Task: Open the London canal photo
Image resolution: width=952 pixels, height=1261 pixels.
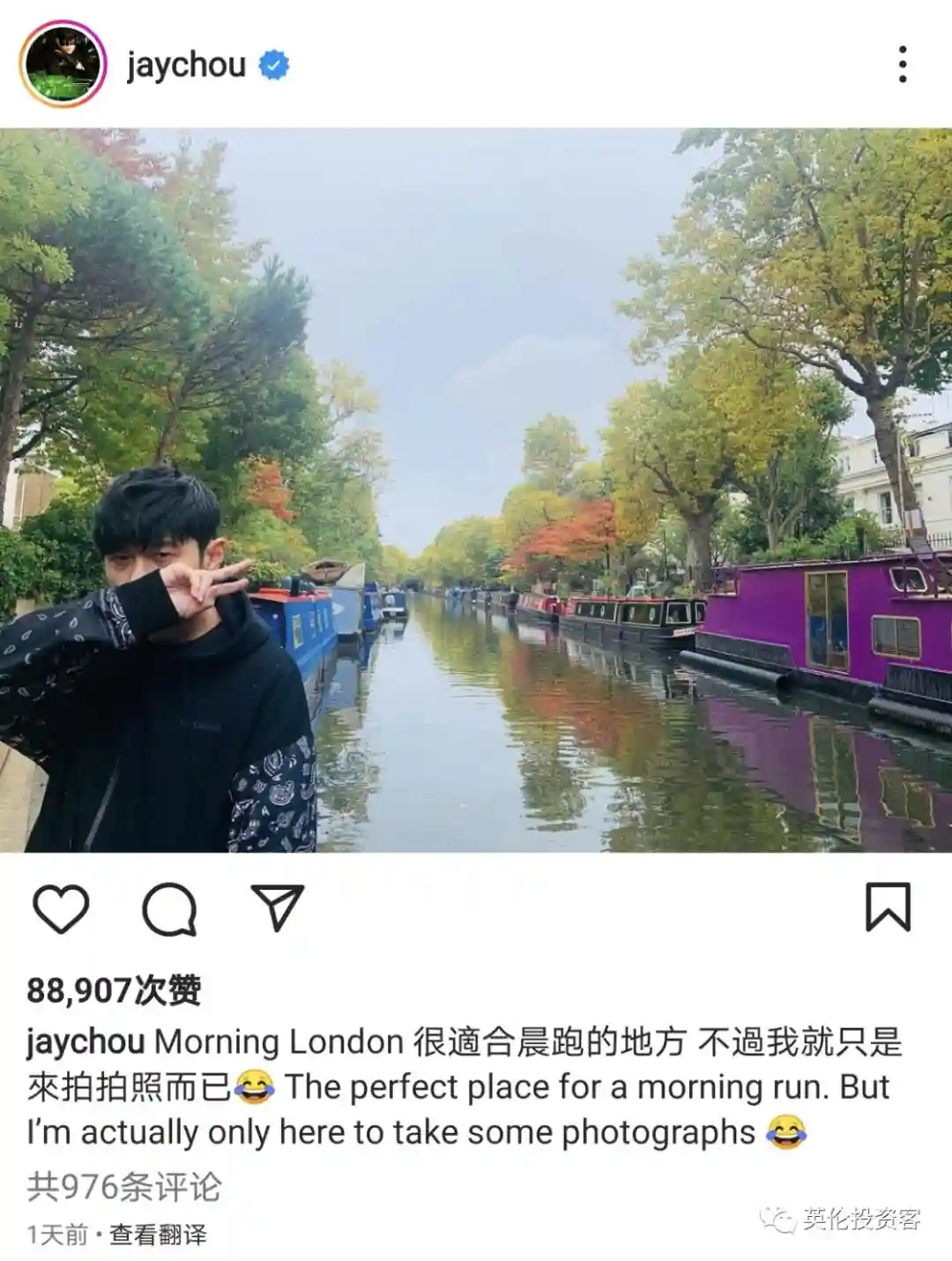Action: coord(476,490)
